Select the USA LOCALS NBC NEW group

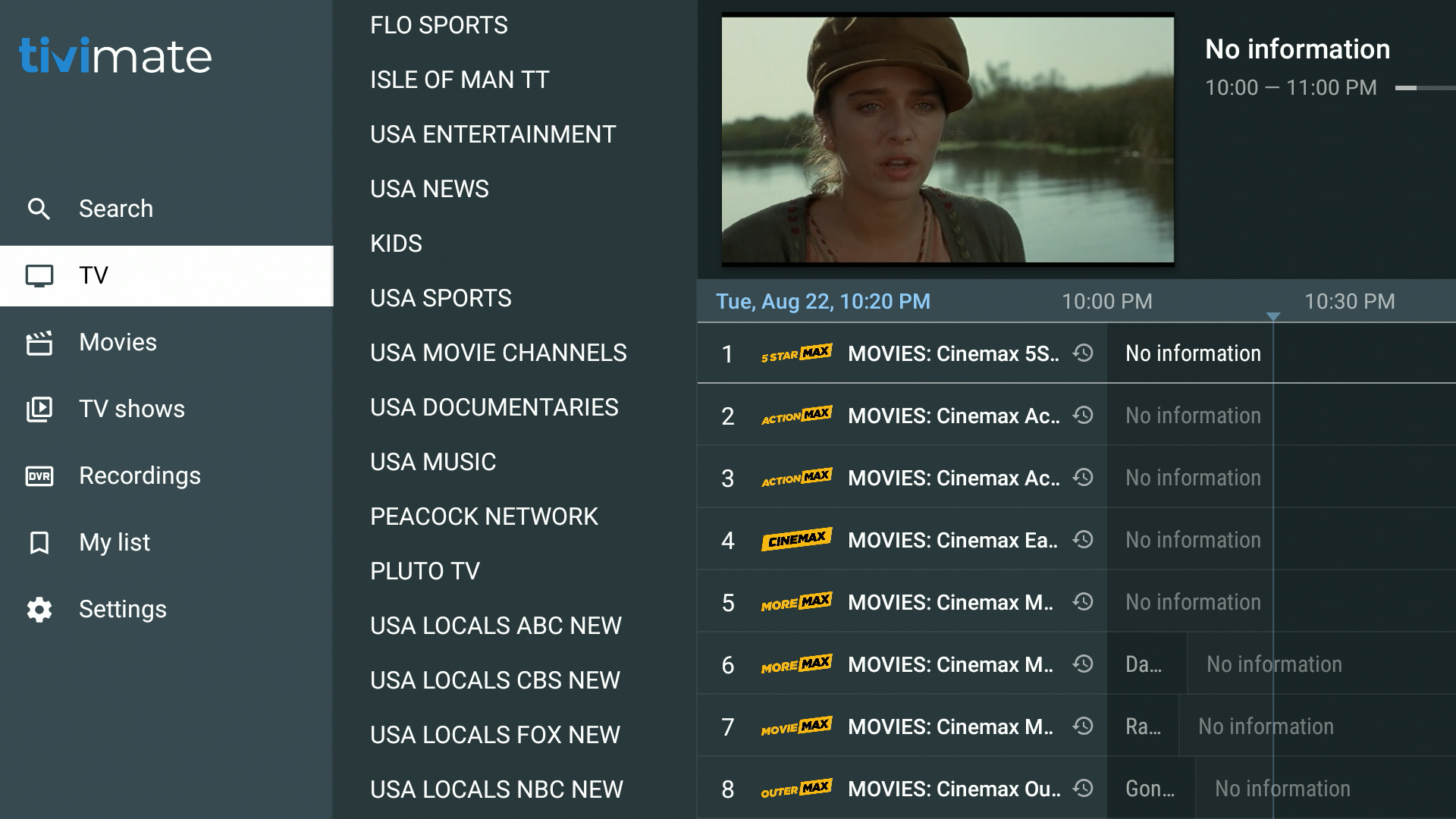[x=496, y=789]
